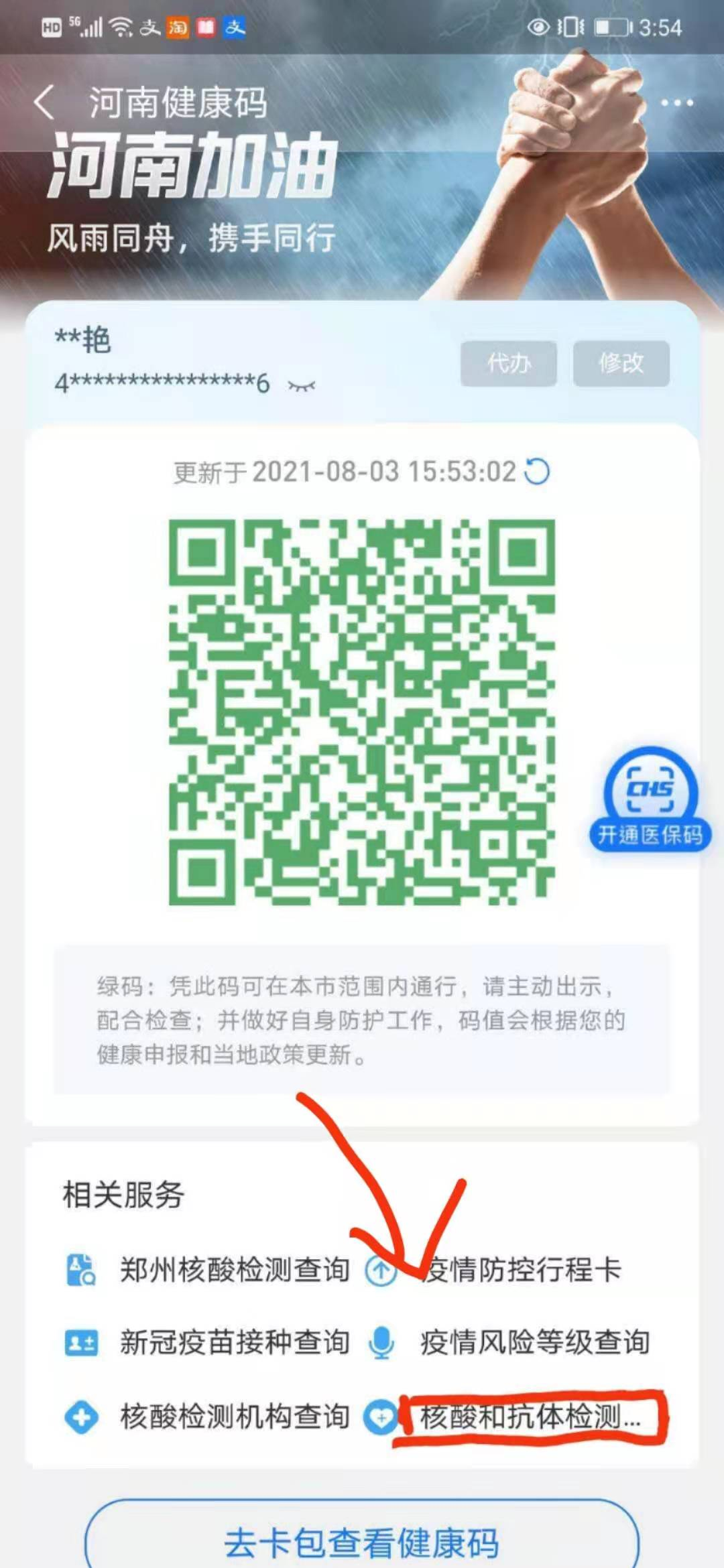Tap 去卡包查看健康码 button
This screenshot has width=724, height=1568.
tap(362, 1543)
